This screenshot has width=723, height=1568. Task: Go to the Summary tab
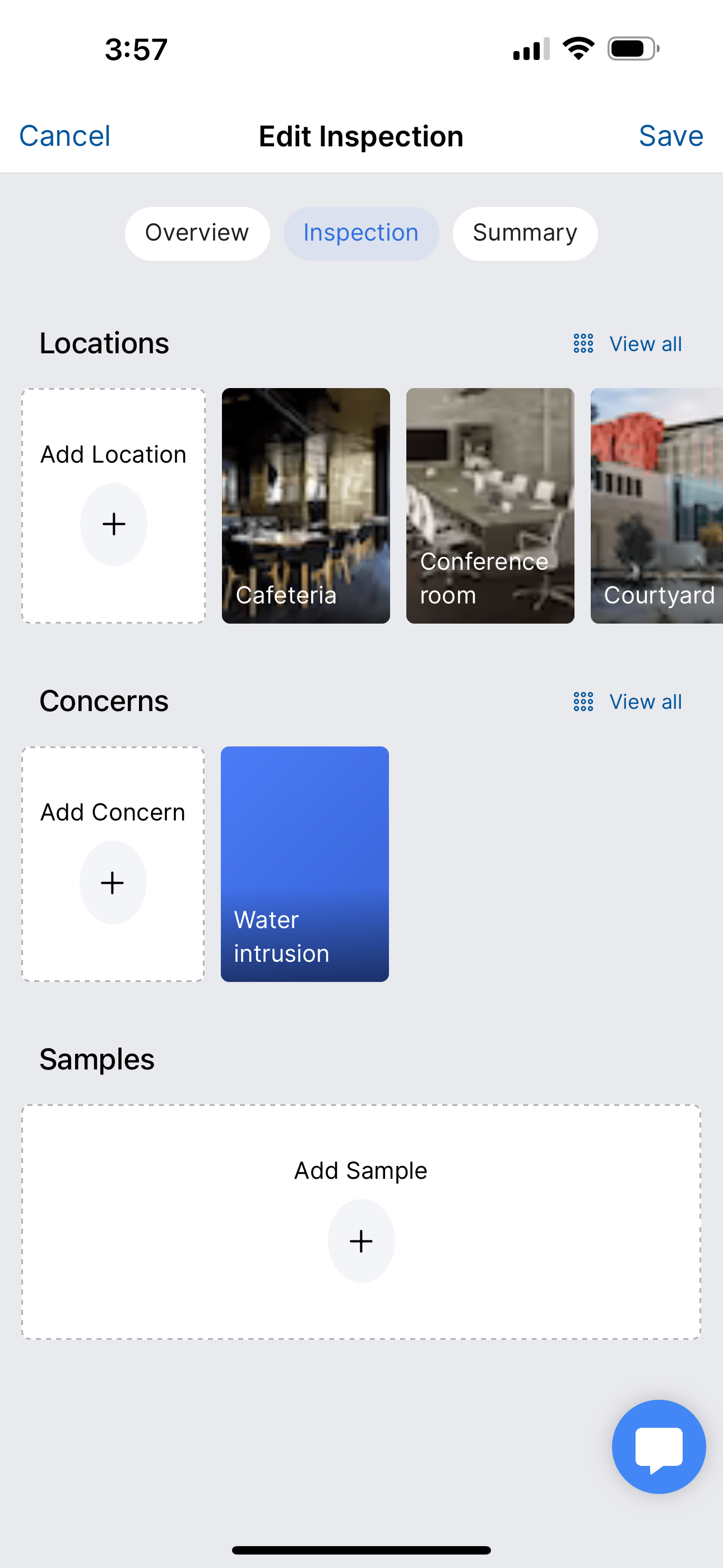[525, 233]
